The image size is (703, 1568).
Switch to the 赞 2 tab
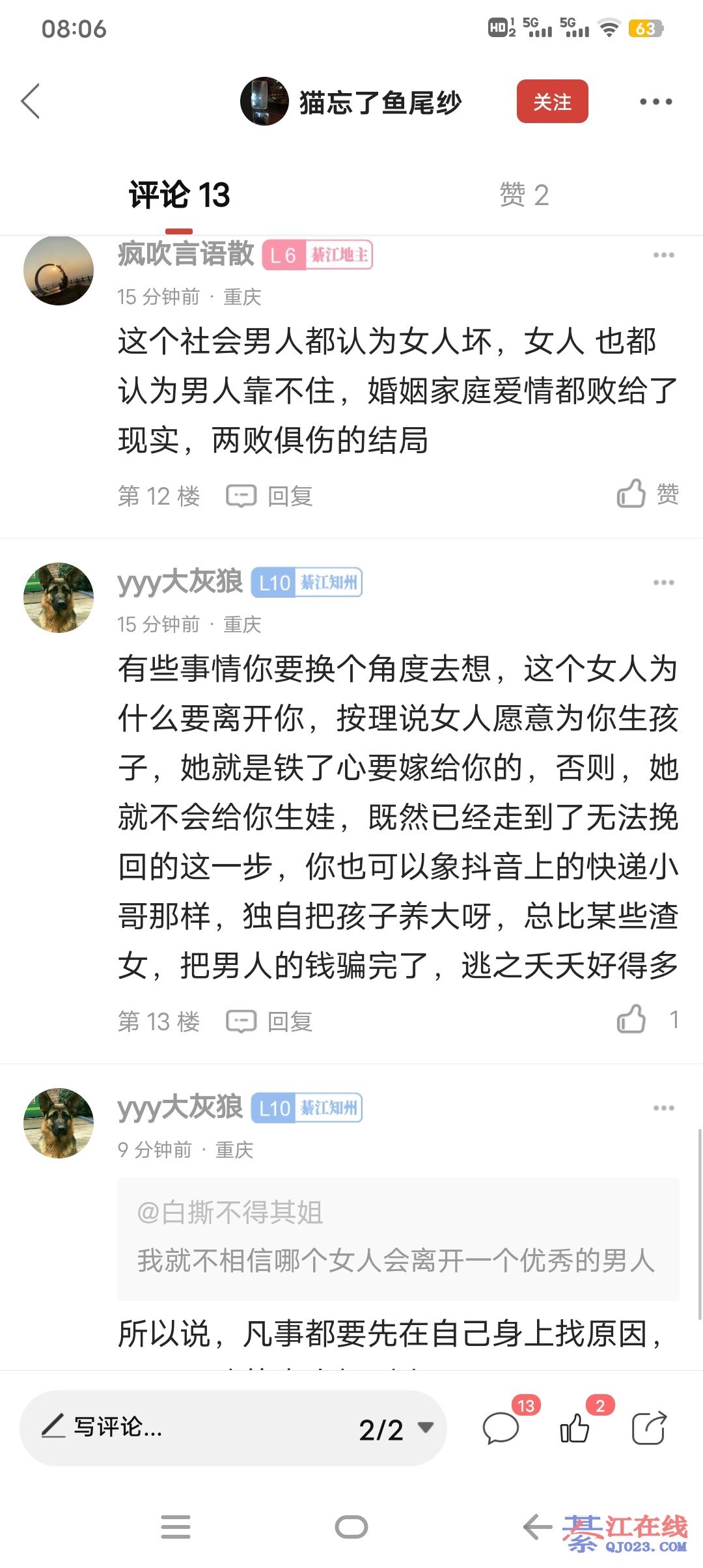pos(524,195)
